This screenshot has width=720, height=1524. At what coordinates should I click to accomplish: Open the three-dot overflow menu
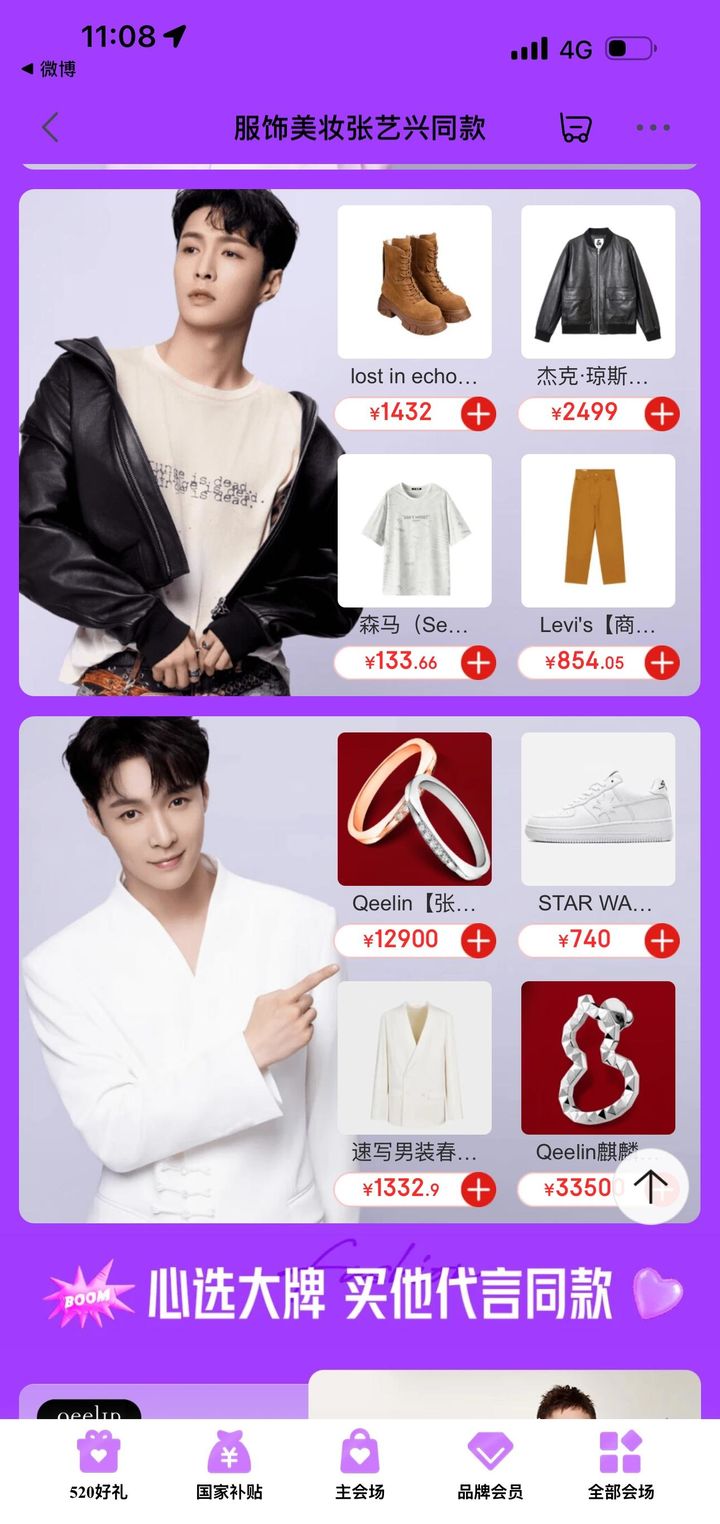[652, 128]
